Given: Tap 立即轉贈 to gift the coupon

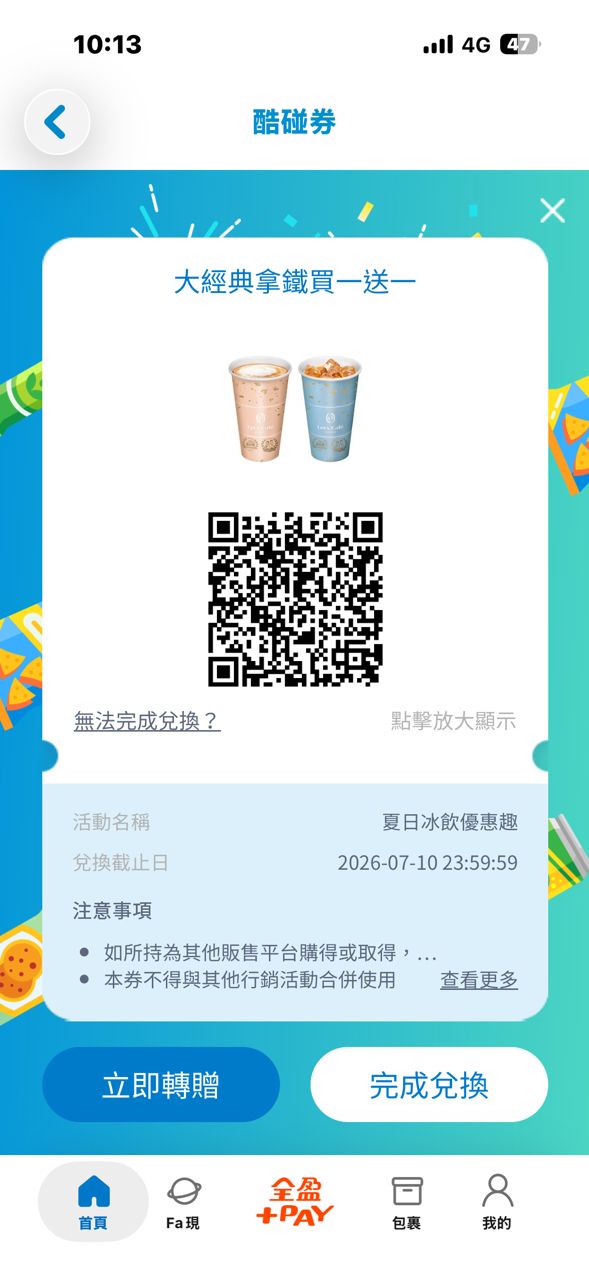Looking at the screenshot, I should [x=161, y=1085].
